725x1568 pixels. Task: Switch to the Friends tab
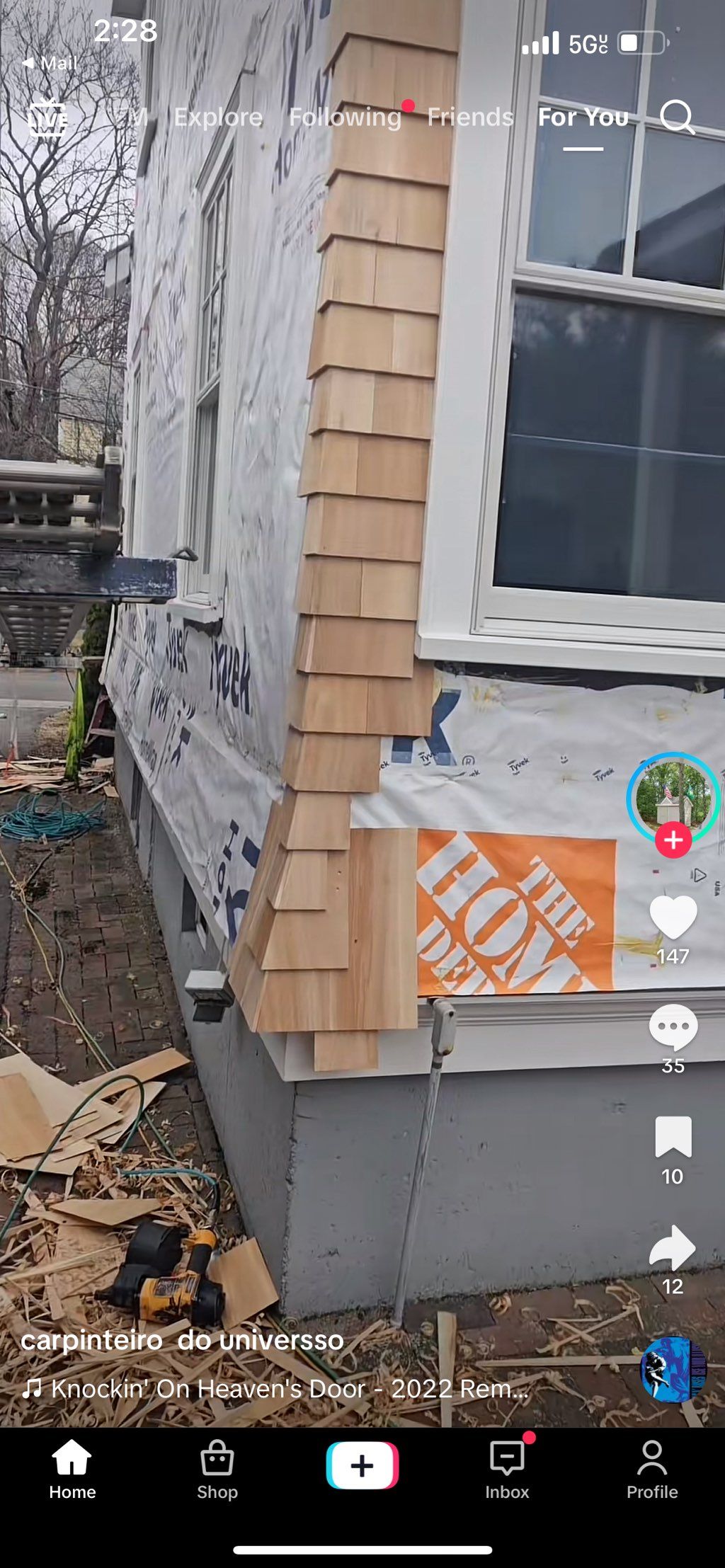coord(470,117)
